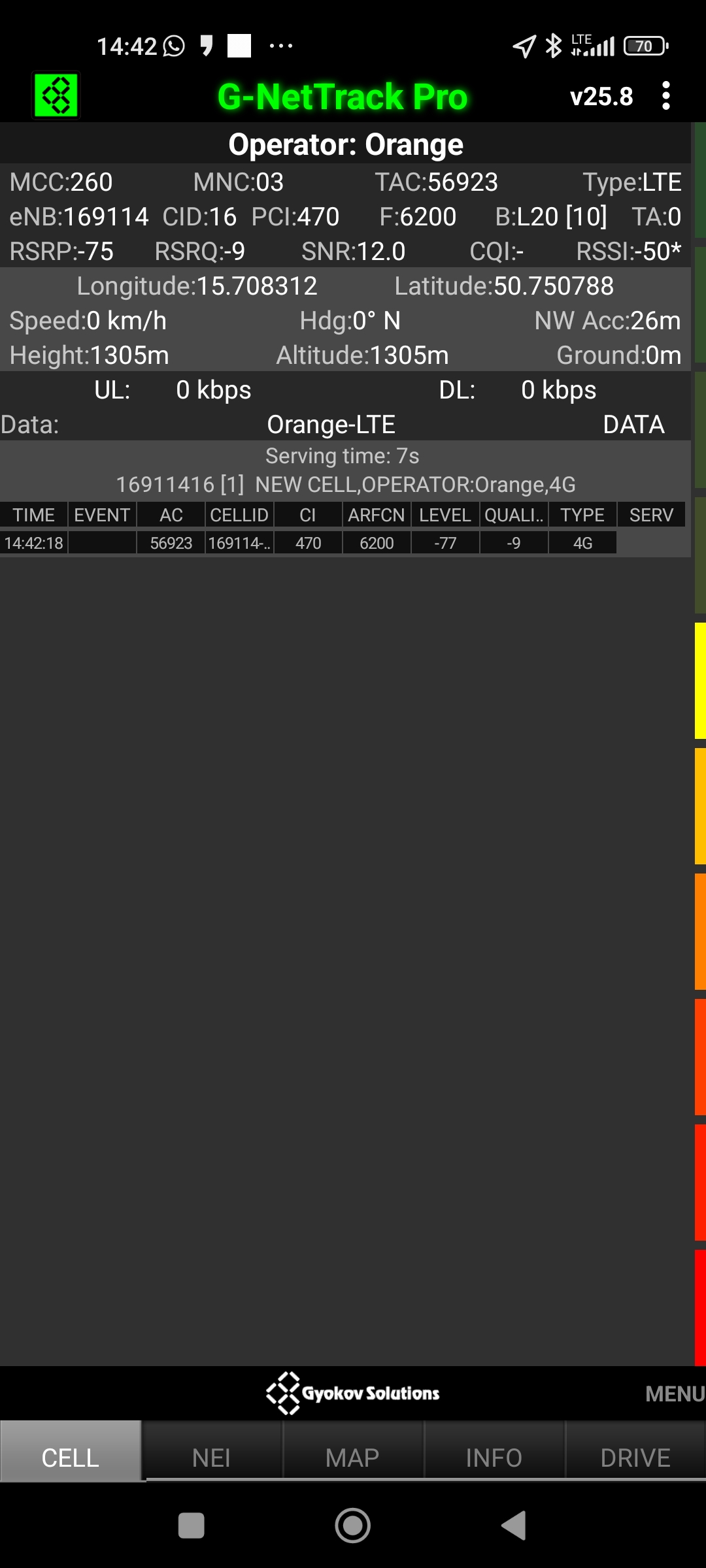This screenshot has height=1568, width=706.
Task: Go to the DRIVE tab
Action: pyautogui.click(x=635, y=1458)
